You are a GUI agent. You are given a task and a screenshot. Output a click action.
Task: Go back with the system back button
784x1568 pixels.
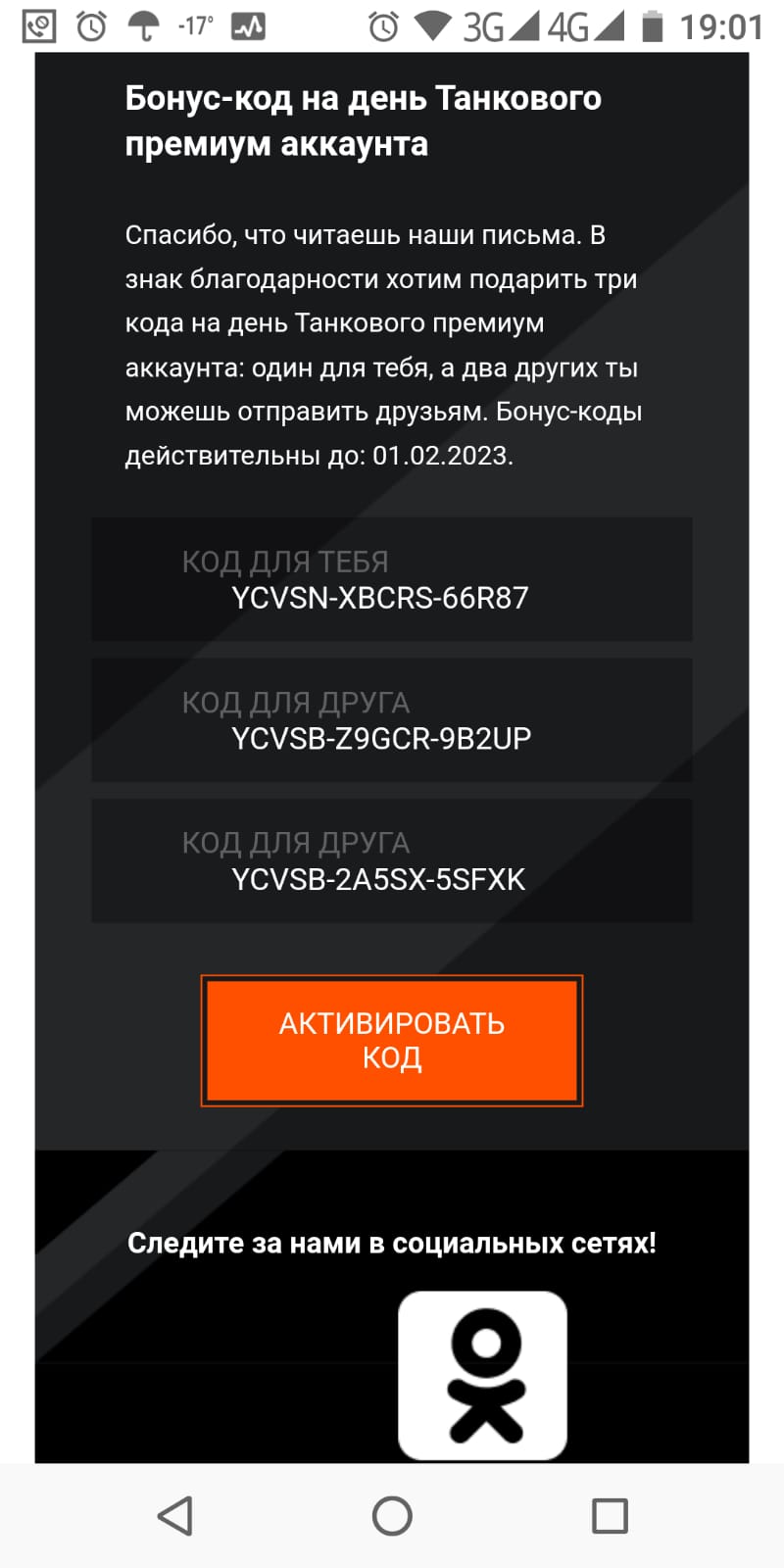pos(174,1516)
